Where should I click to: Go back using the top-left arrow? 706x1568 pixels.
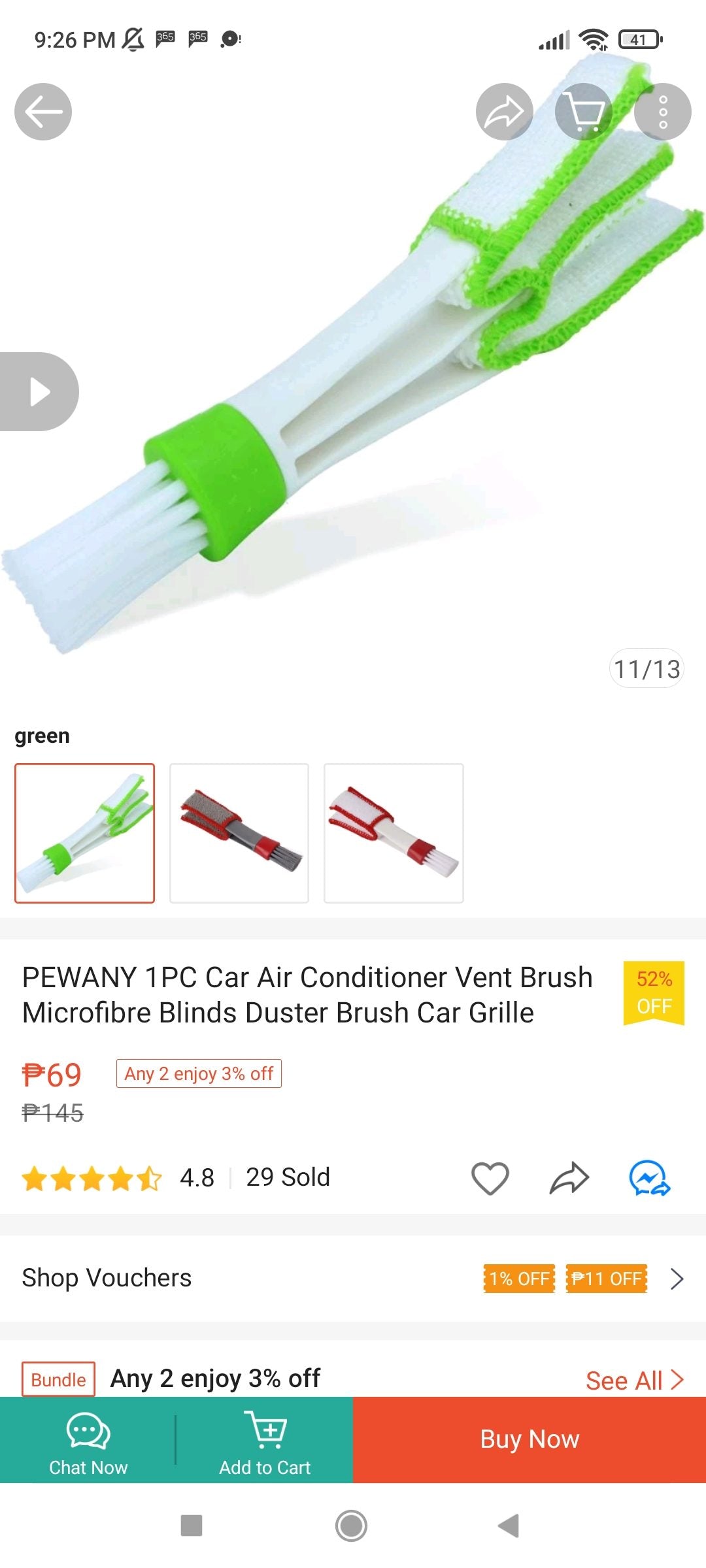[x=43, y=112]
